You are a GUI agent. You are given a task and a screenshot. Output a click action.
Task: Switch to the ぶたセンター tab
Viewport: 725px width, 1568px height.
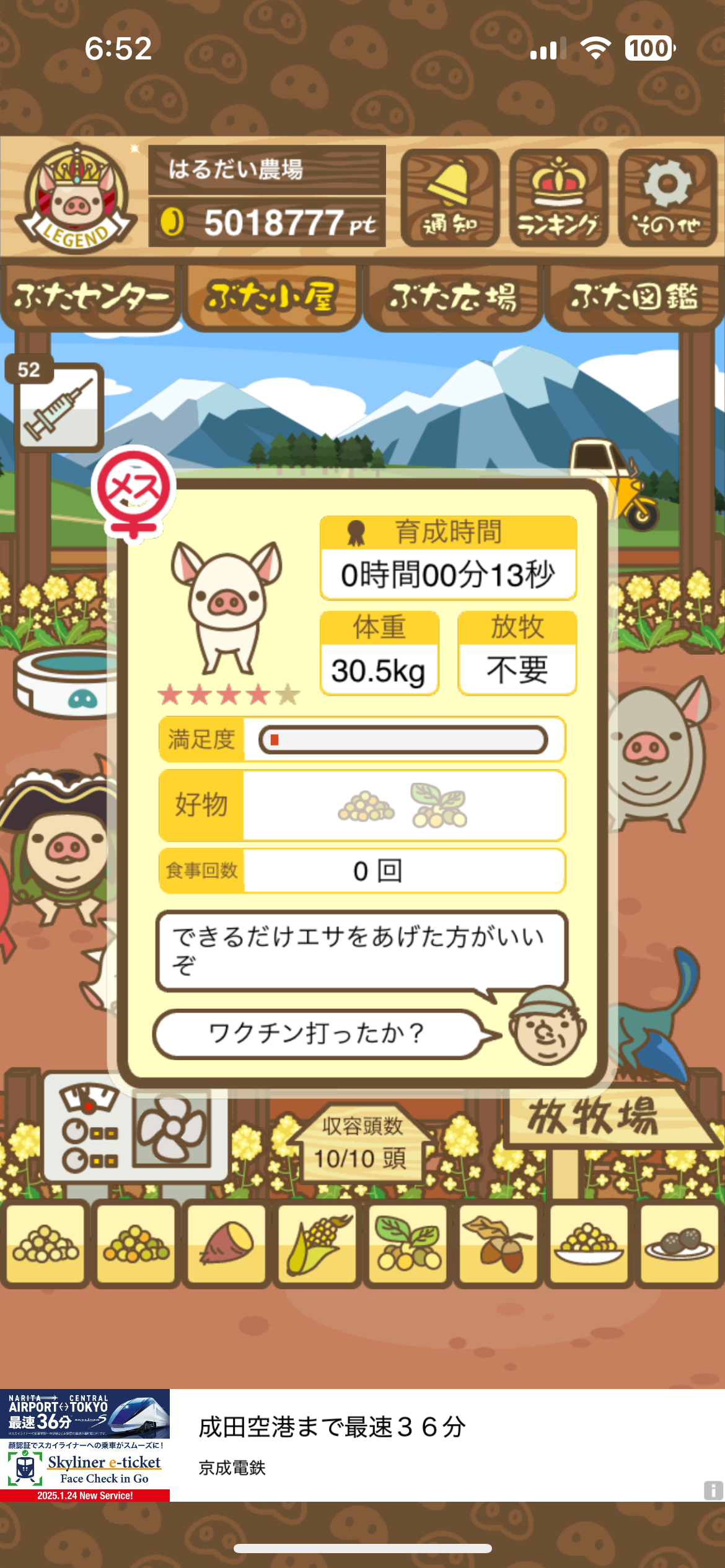(x=90, y=297)
